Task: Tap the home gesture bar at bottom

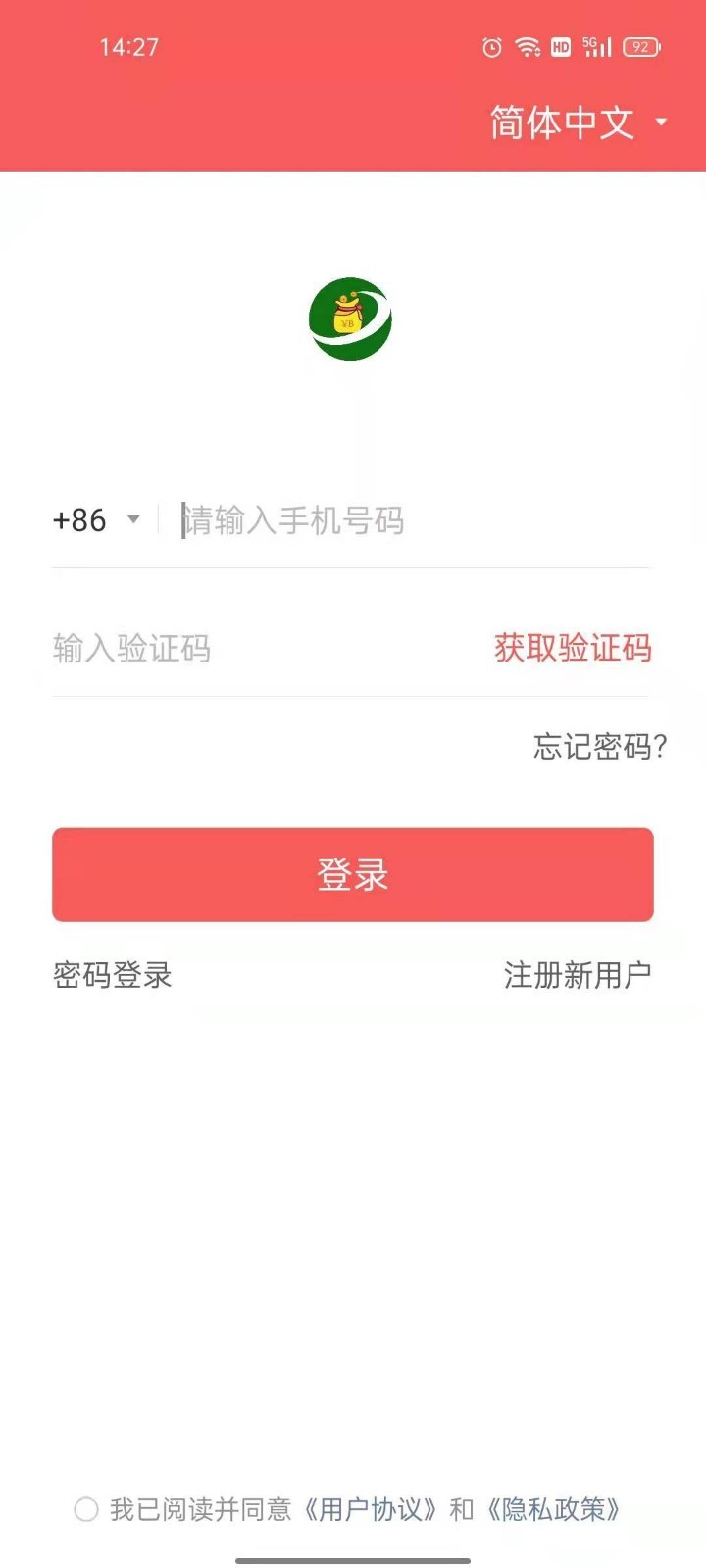Action: point(353,1558)
